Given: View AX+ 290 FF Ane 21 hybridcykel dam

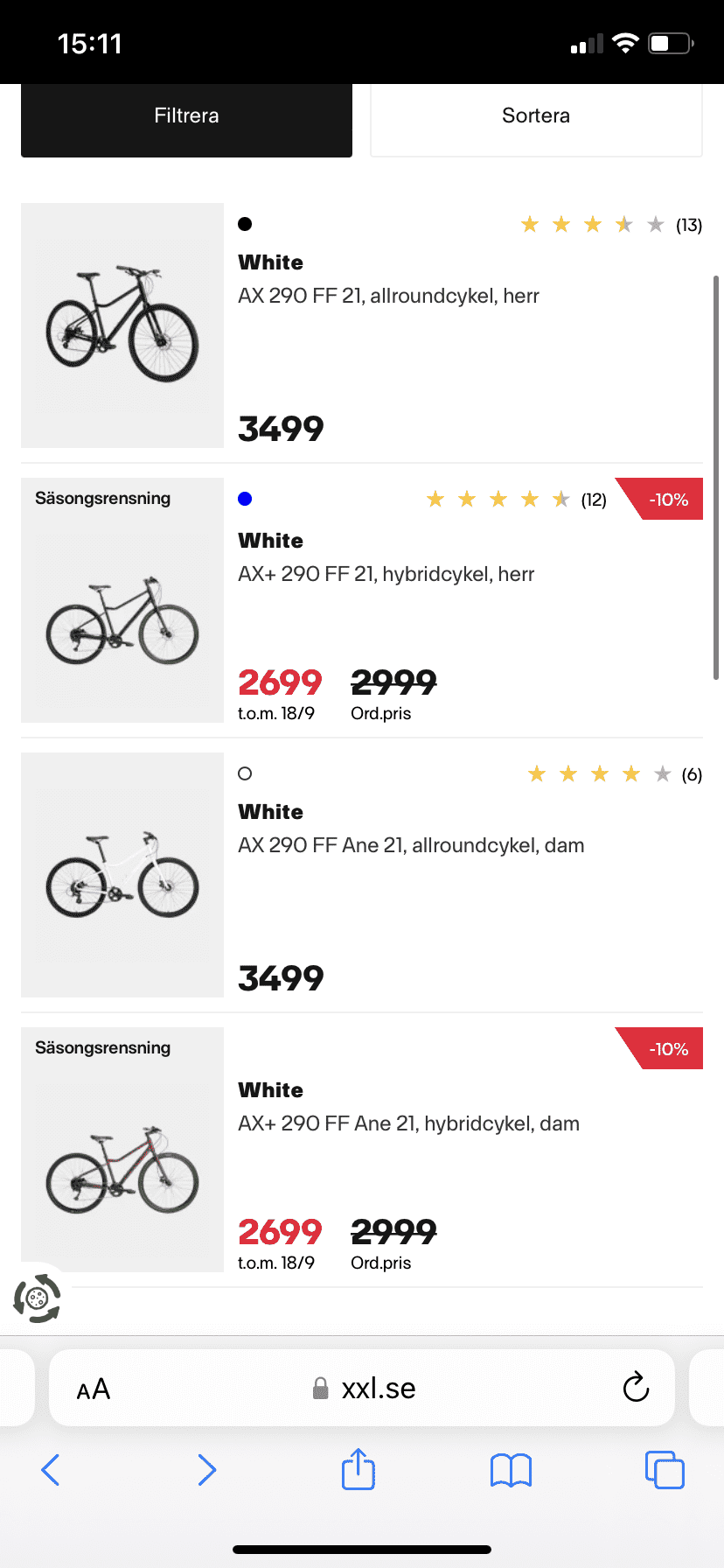Looking at the screenshot, I should (408, 1123).
